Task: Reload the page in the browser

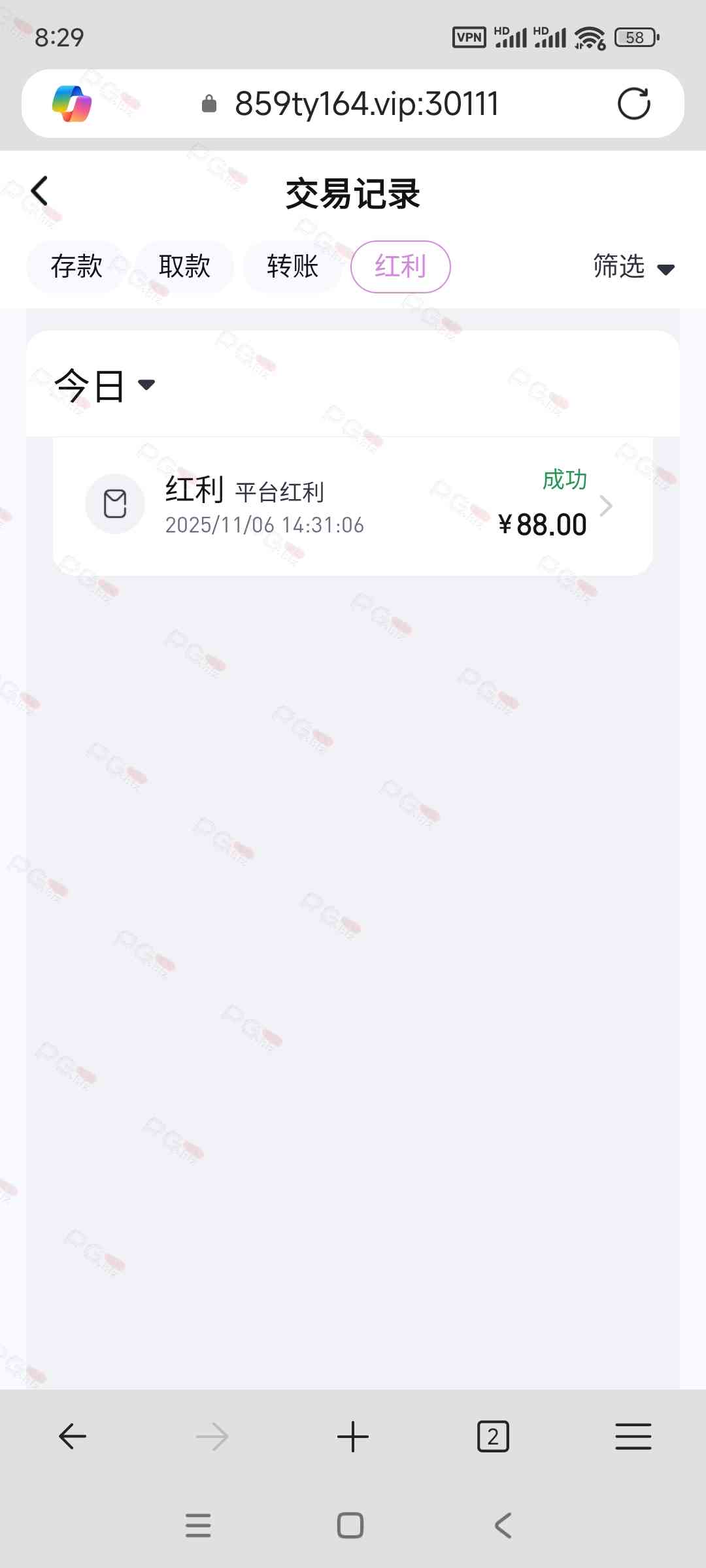Action: [633, 104]
